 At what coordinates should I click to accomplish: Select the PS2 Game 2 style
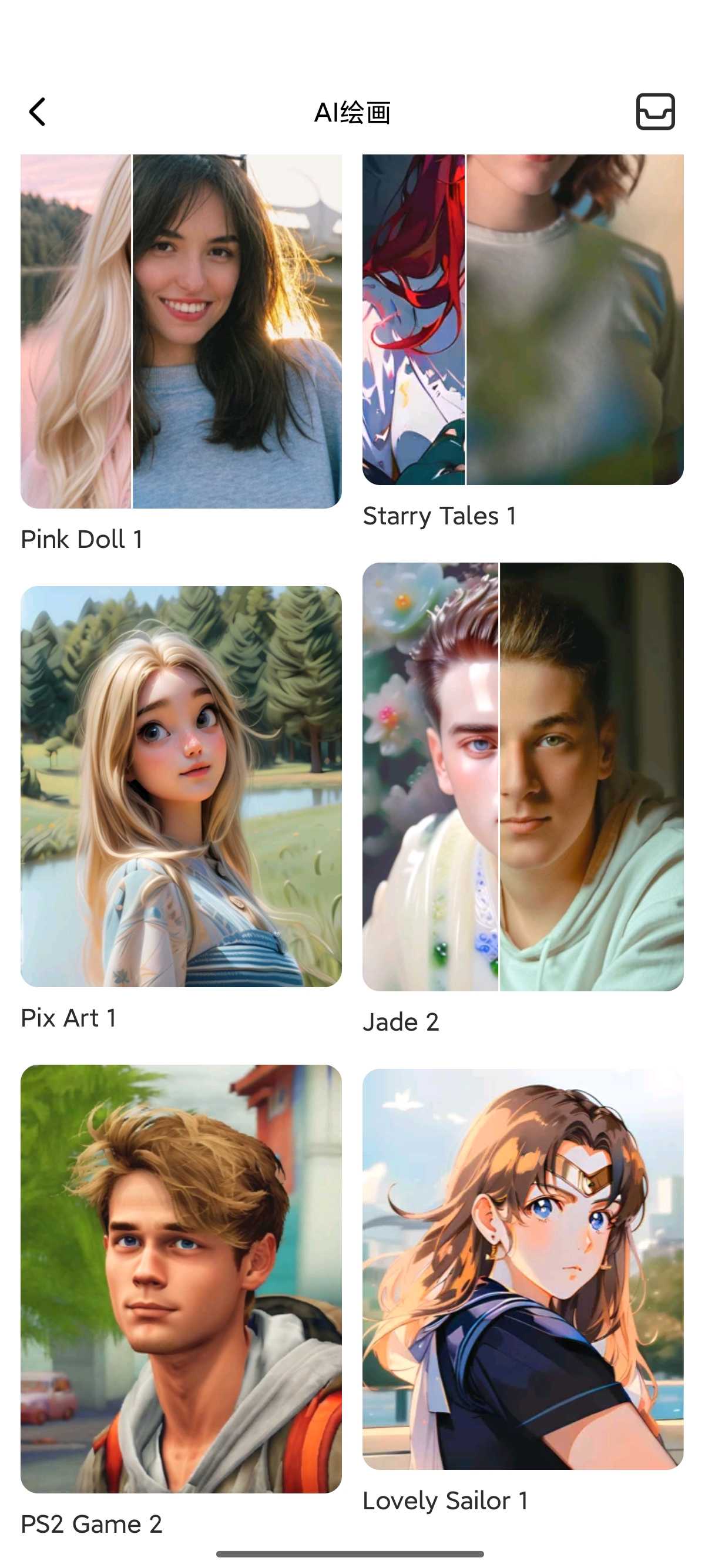click(181, 1278)
